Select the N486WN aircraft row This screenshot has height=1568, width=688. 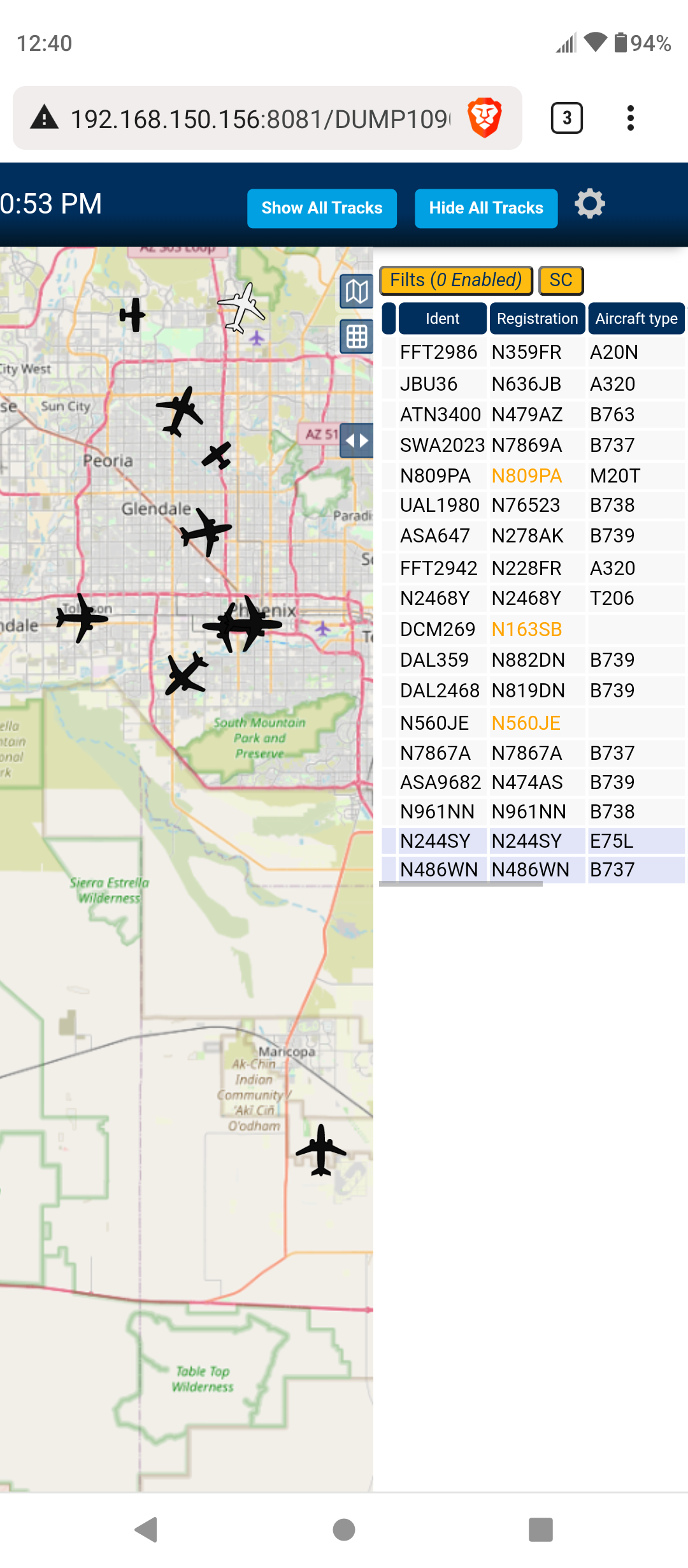point(533,869)
